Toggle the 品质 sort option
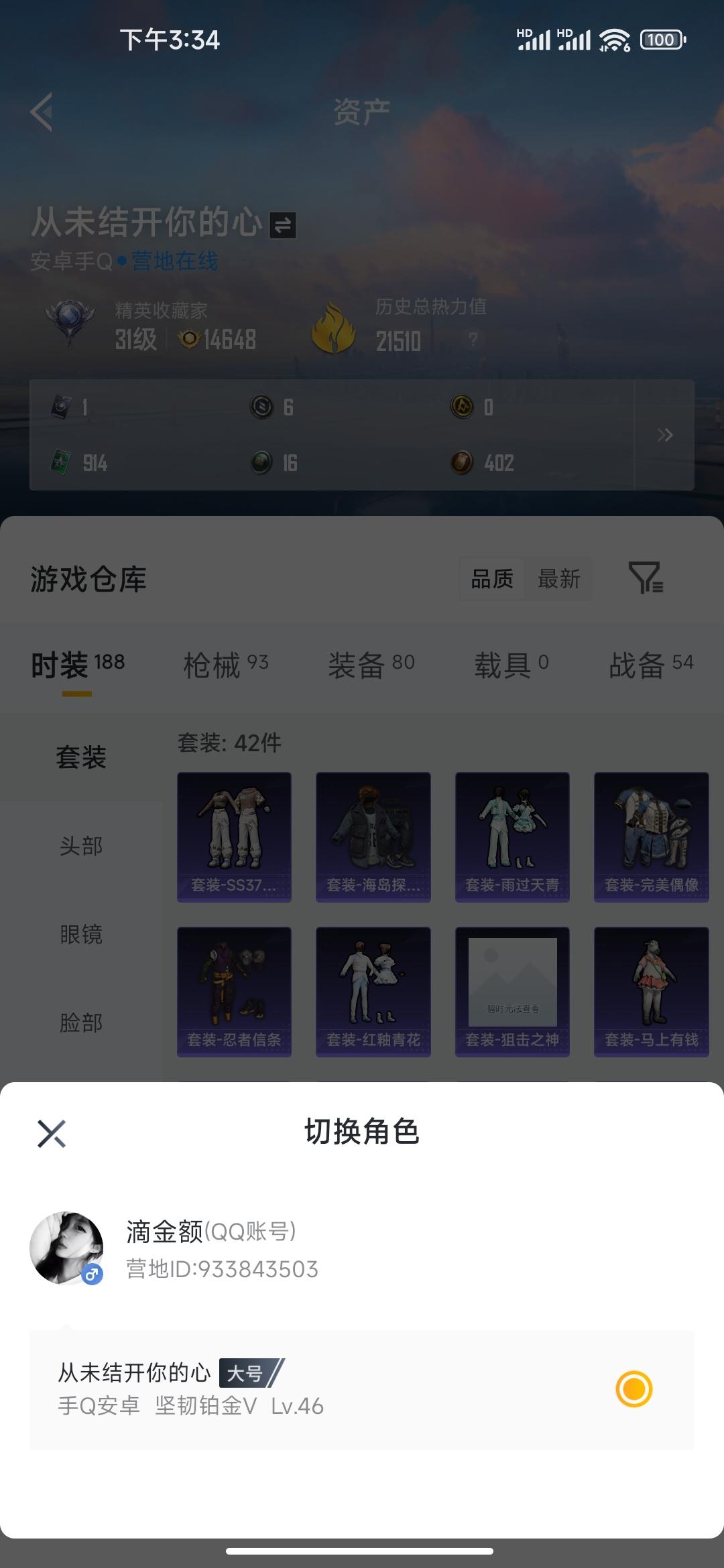 click(x=491, y=580)
